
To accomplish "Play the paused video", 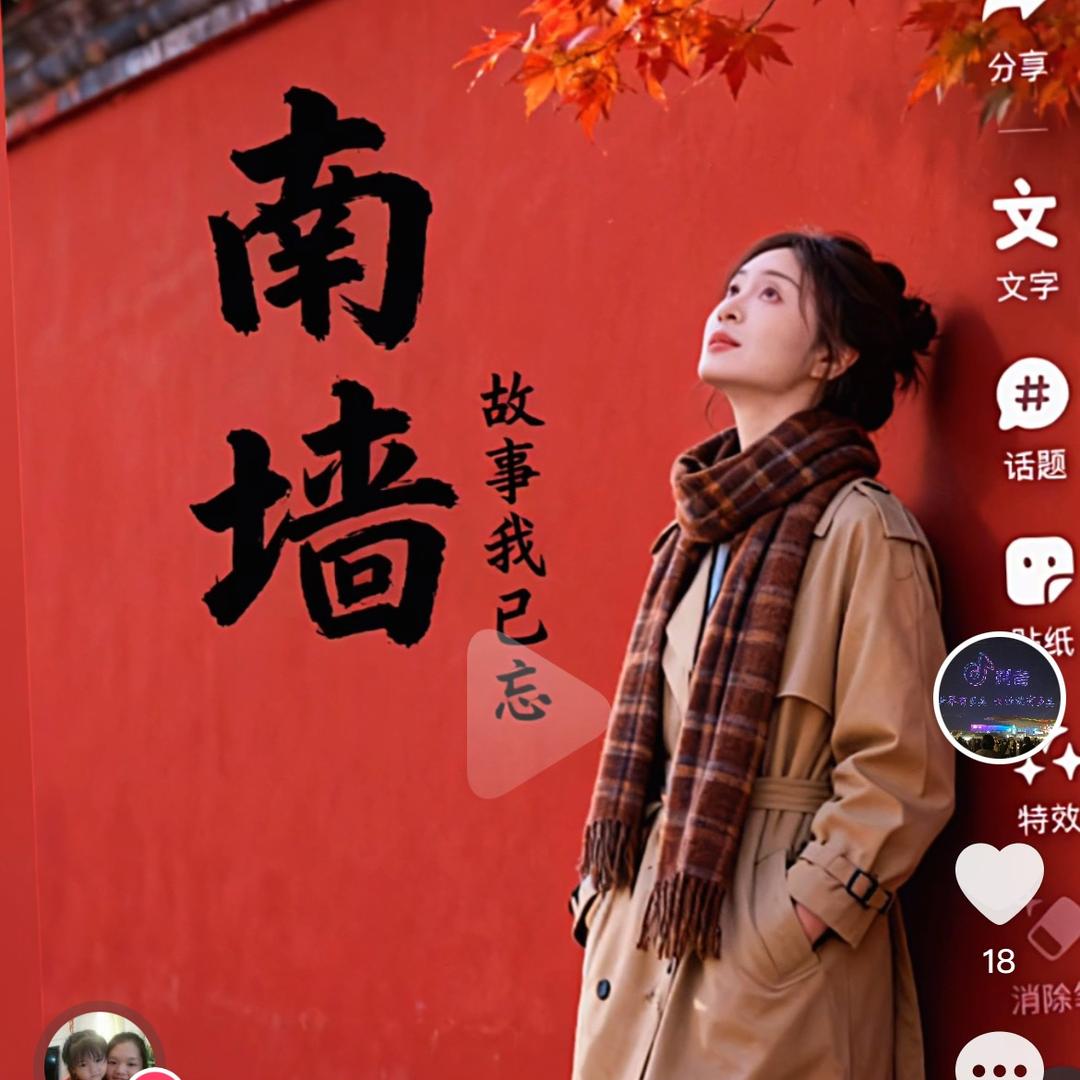I will 537,713.
